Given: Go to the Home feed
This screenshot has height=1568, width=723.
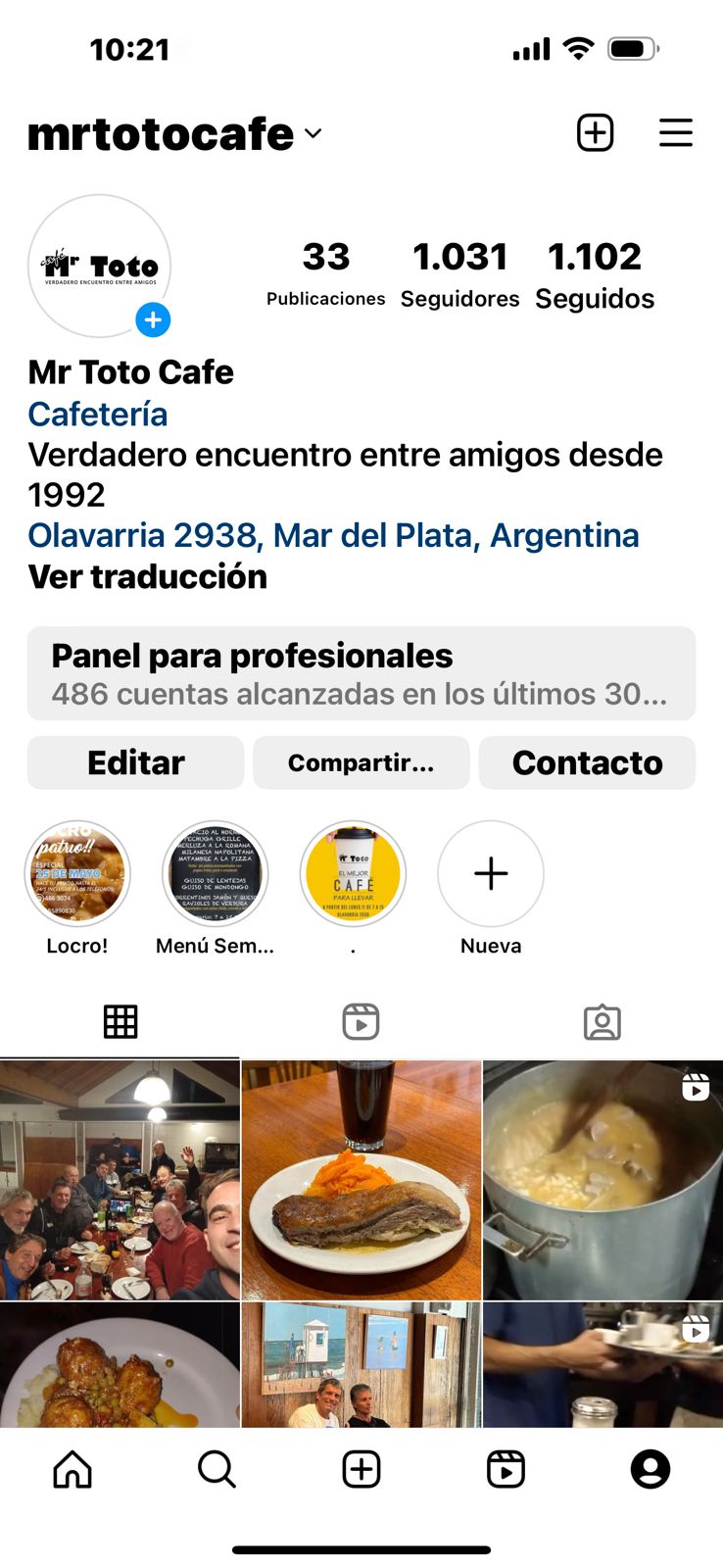Looking at the screenshot, I should pyautogui.click(x=72, y=1469).
